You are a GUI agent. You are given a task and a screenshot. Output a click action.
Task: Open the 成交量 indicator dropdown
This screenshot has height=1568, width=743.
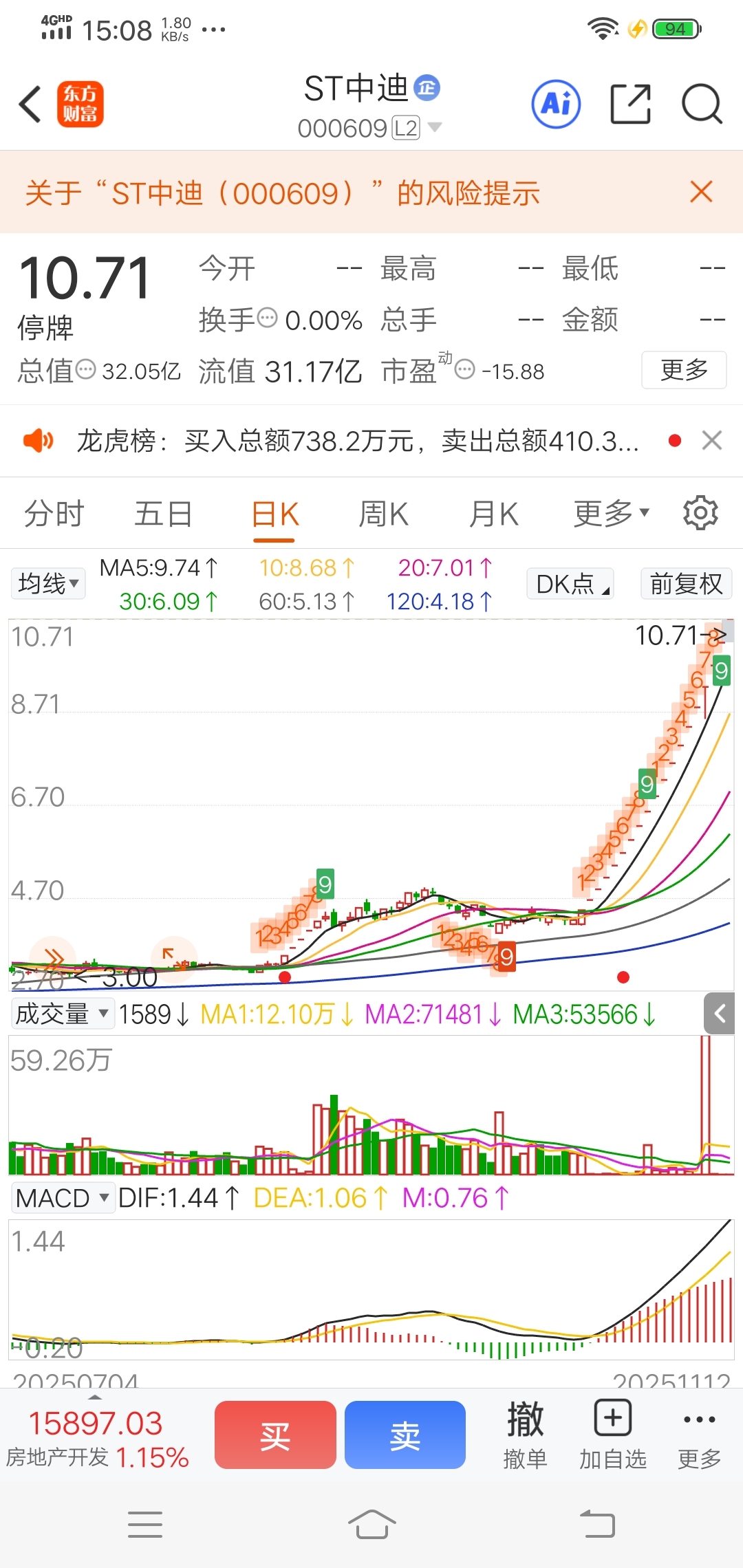pyautogui.click(x=63, y=1014)
